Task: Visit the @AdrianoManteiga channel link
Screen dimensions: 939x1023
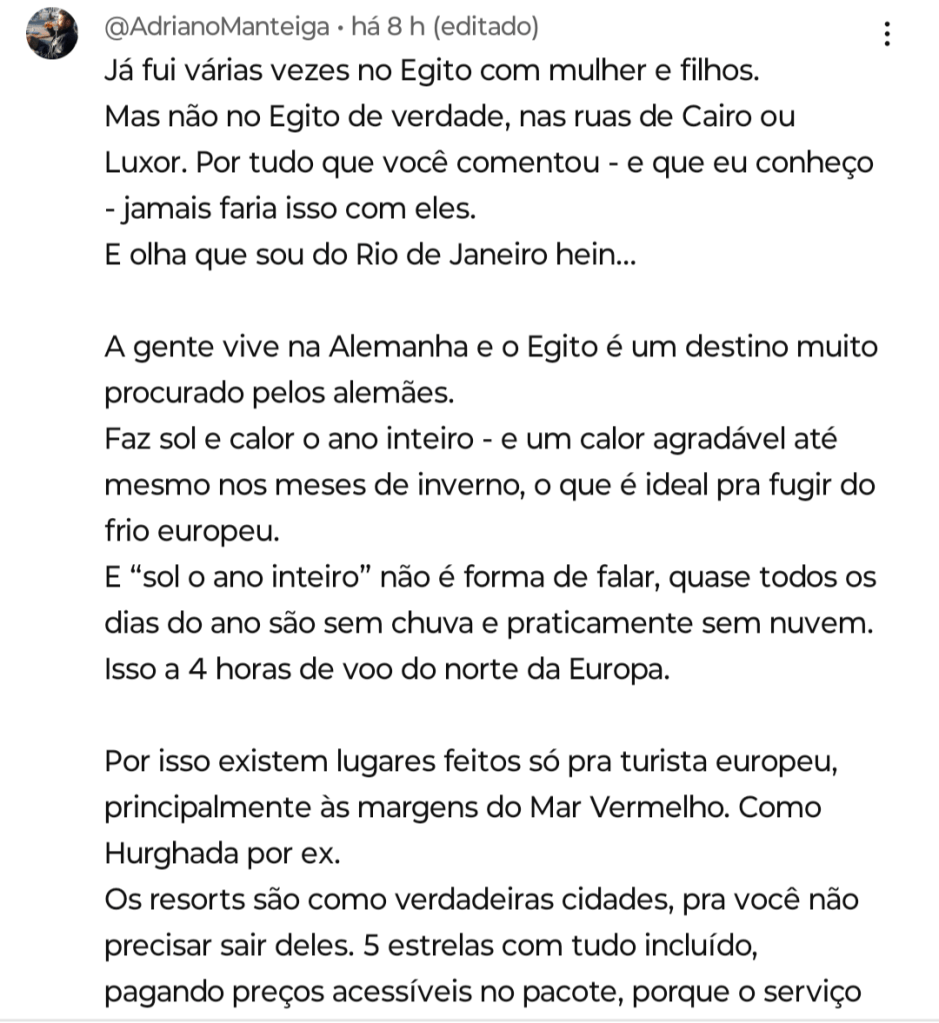Action: [x=217, y=27]
